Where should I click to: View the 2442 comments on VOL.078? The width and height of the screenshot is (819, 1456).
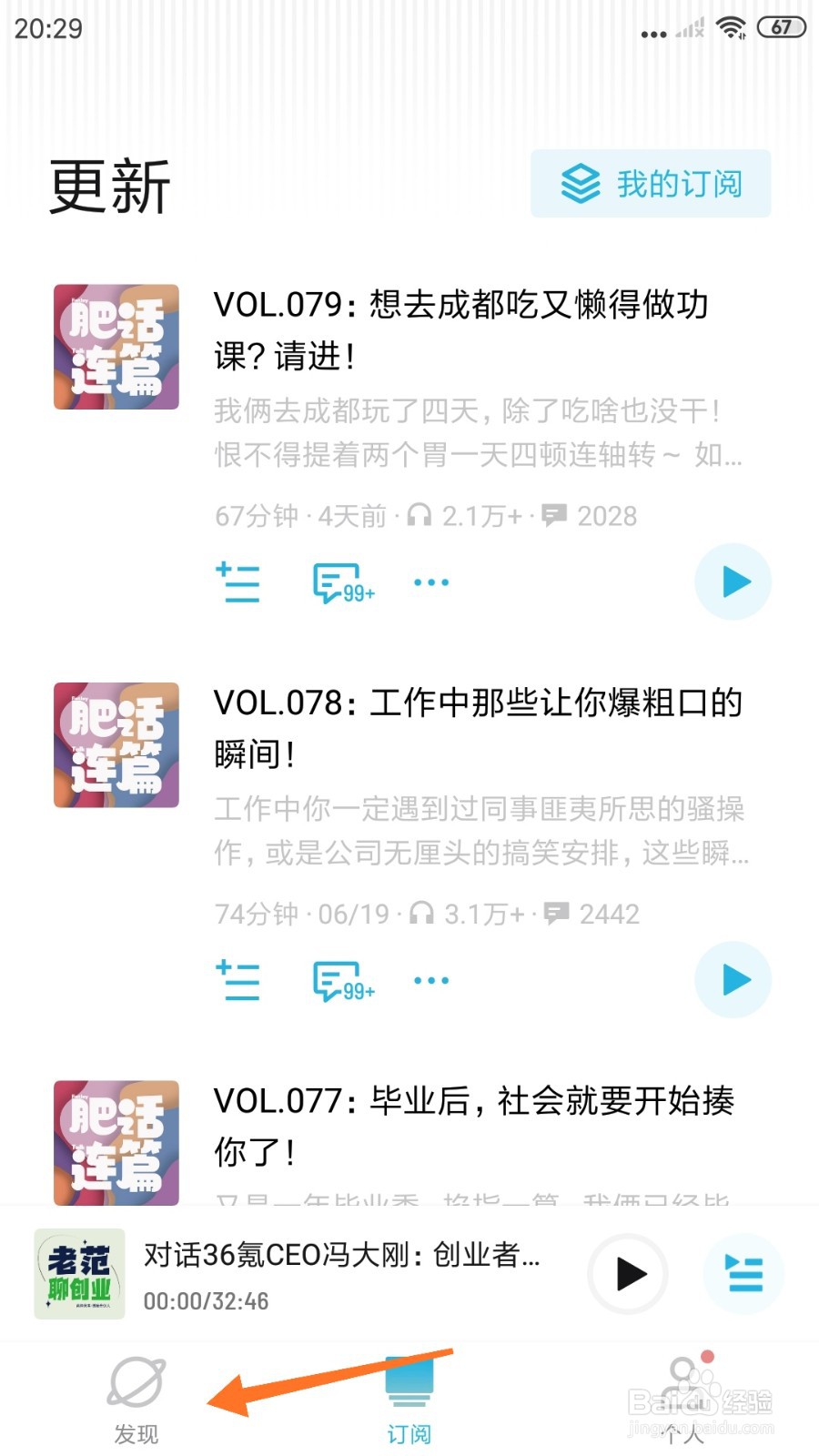click(x=339, y=980)
